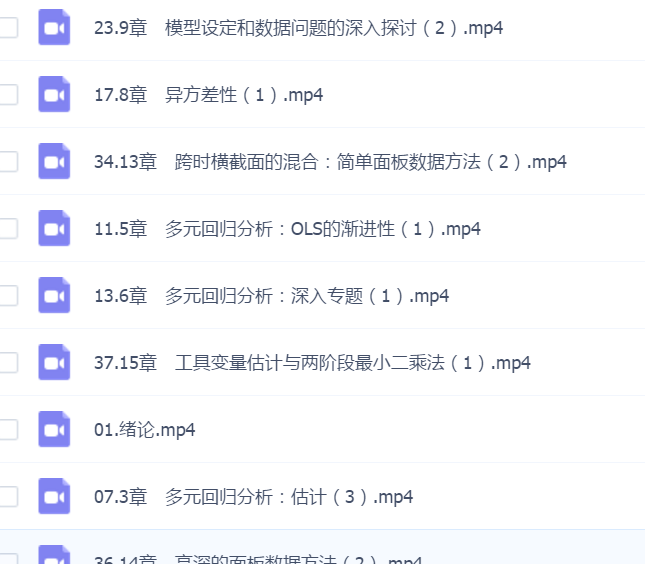Open the 23.9章 模型设定和数据问题 video file
This screenshot has height=564, width=645.
(298, 27)
